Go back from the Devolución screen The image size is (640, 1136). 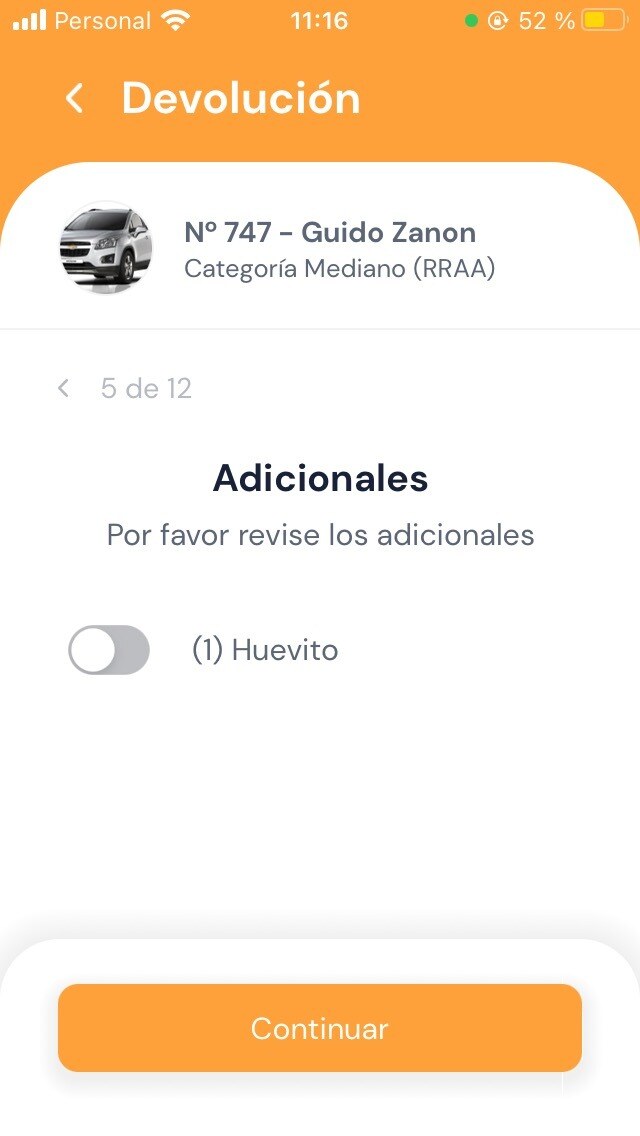click(73, 99)
